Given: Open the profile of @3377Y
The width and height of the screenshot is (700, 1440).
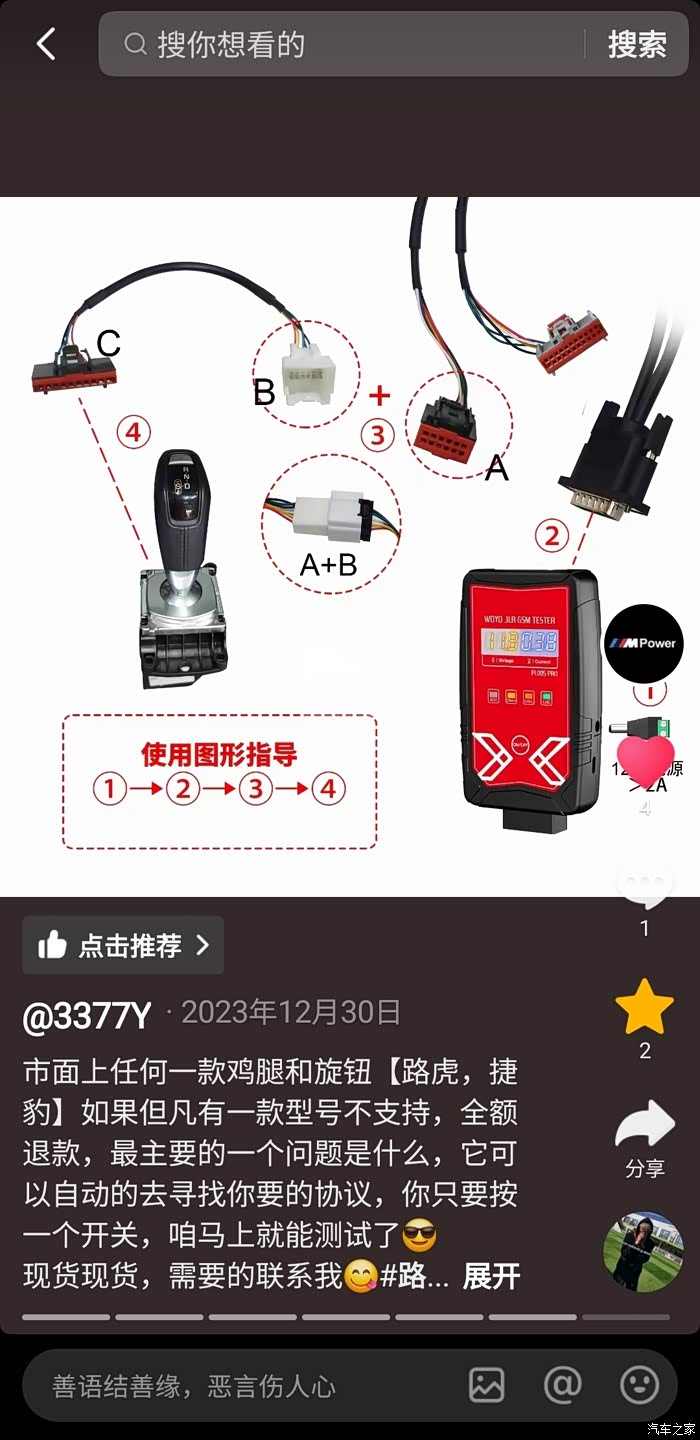Looking at the screenshot, I should pyautogui.click(x=86, y=1014).
